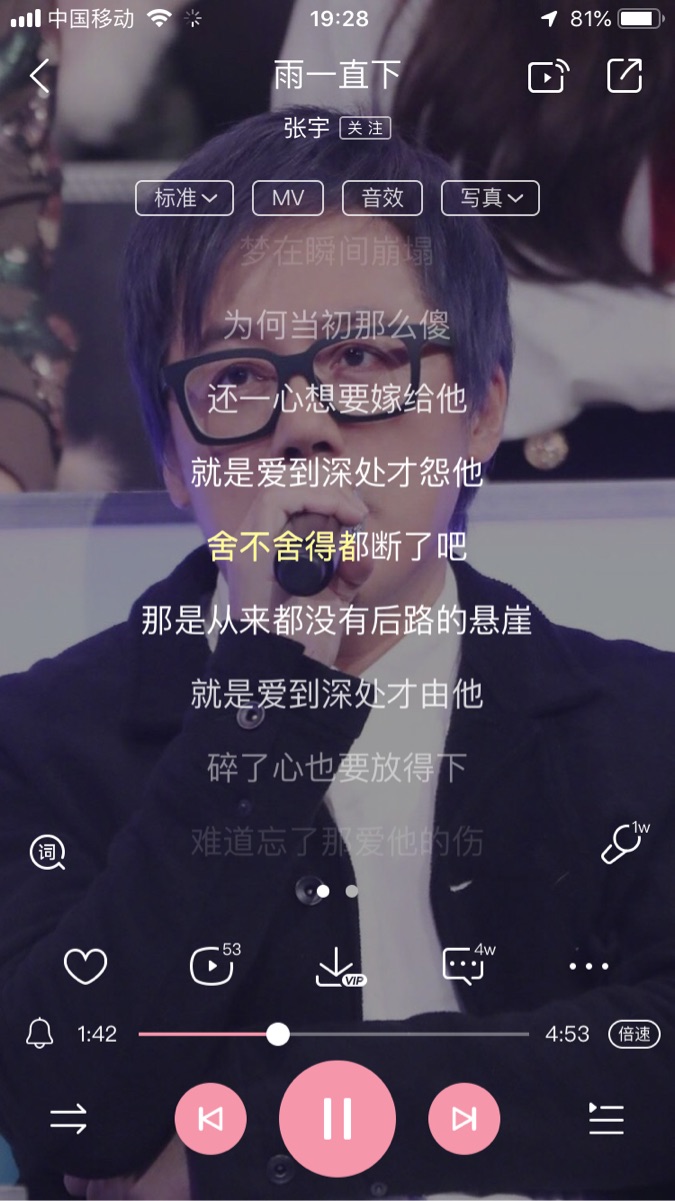Viewport: 675px width, 1201px height.
Task: Go back with the top-left arrow
Action: [40, 77]
